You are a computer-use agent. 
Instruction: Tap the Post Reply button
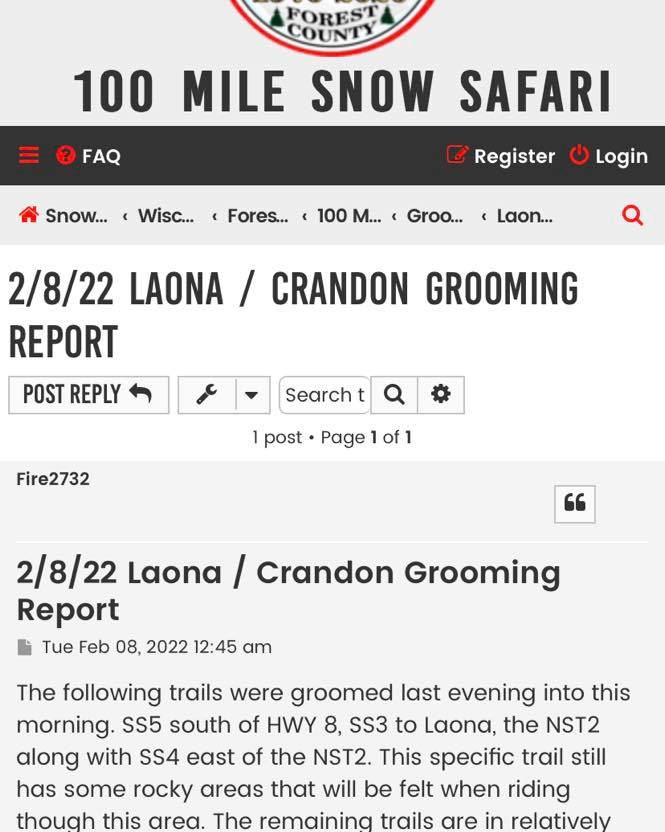pos(88,395)
